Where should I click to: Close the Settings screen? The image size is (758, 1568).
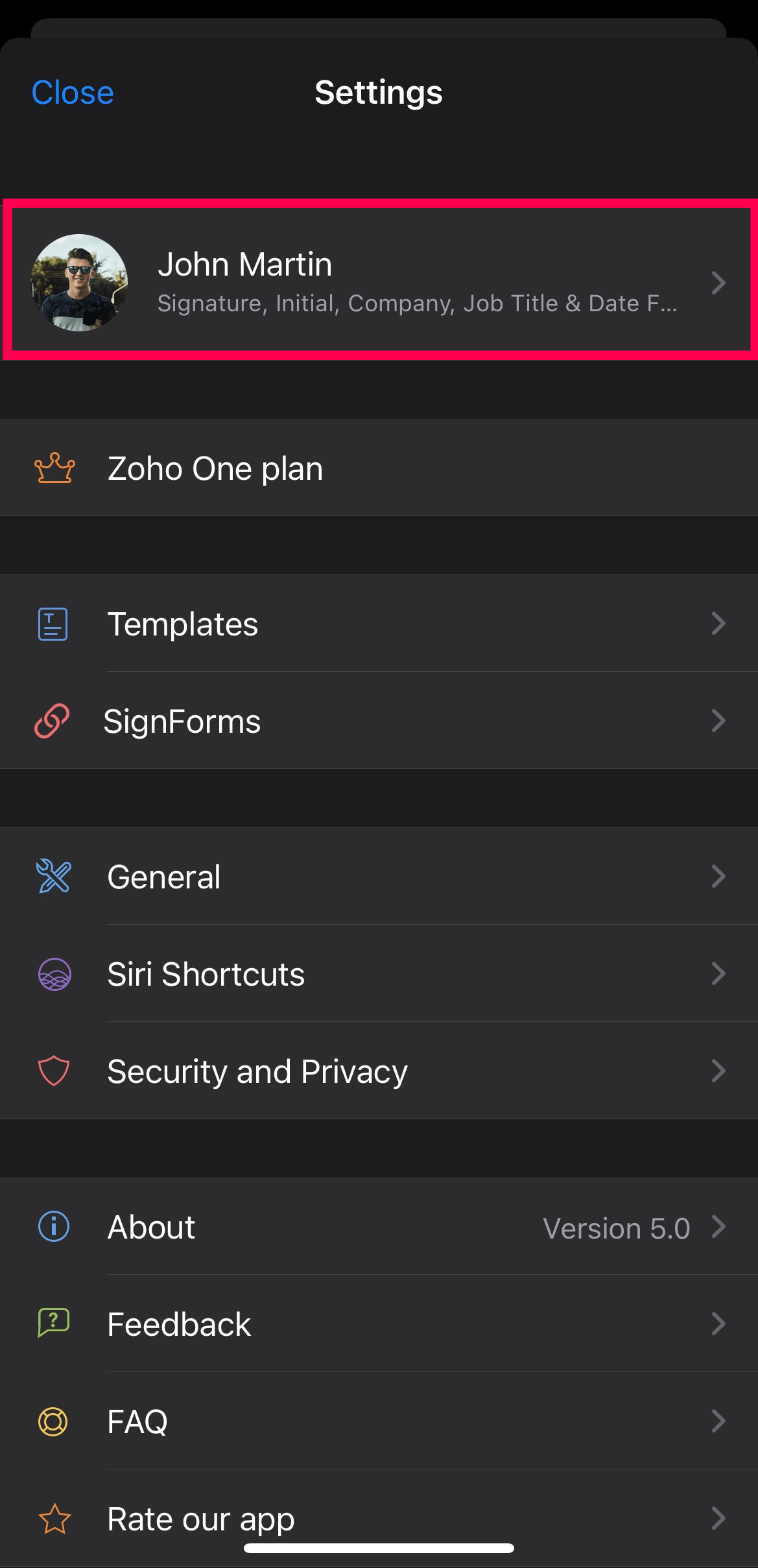pyautogui.click(x=73, y=93)
